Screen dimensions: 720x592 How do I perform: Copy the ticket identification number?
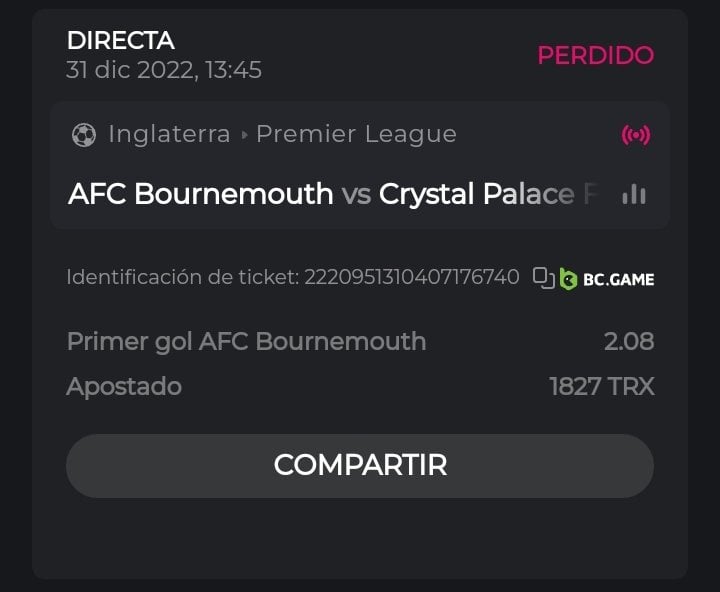tap(543, 278)
